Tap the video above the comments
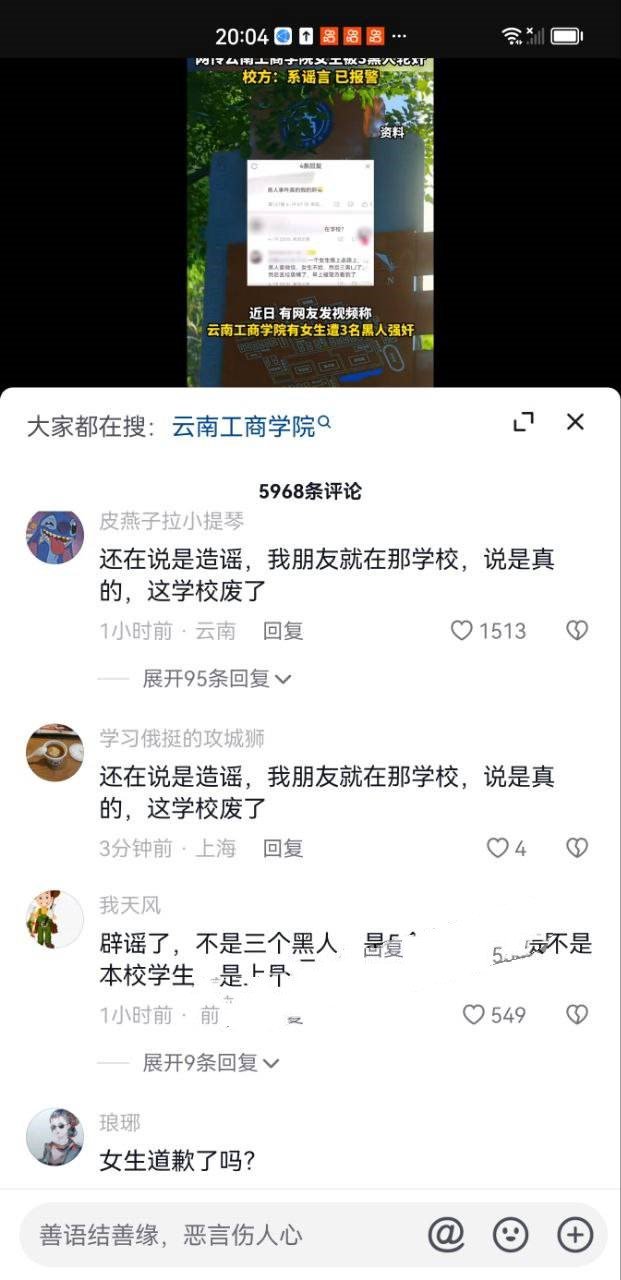 tap(310, 220)
